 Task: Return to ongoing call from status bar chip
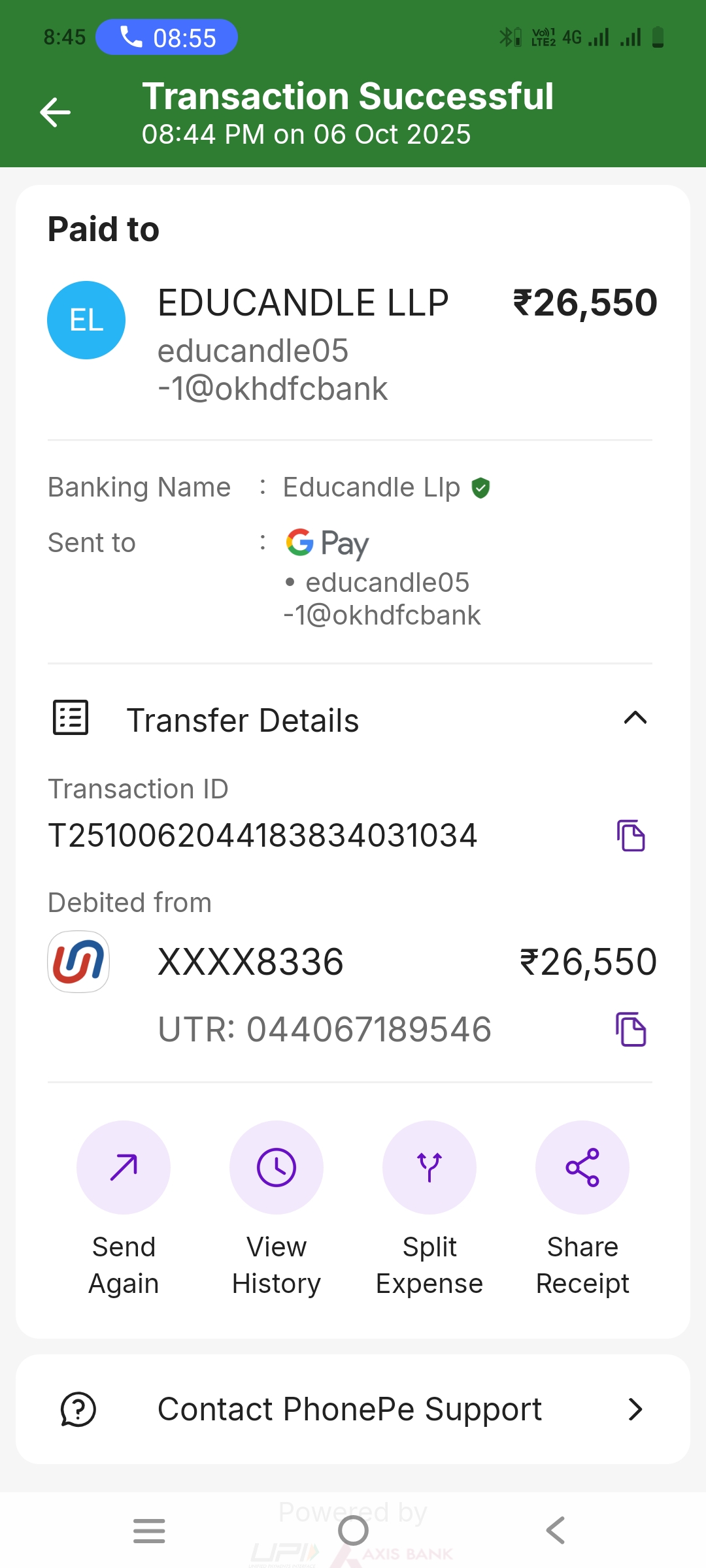click(167, 37)
